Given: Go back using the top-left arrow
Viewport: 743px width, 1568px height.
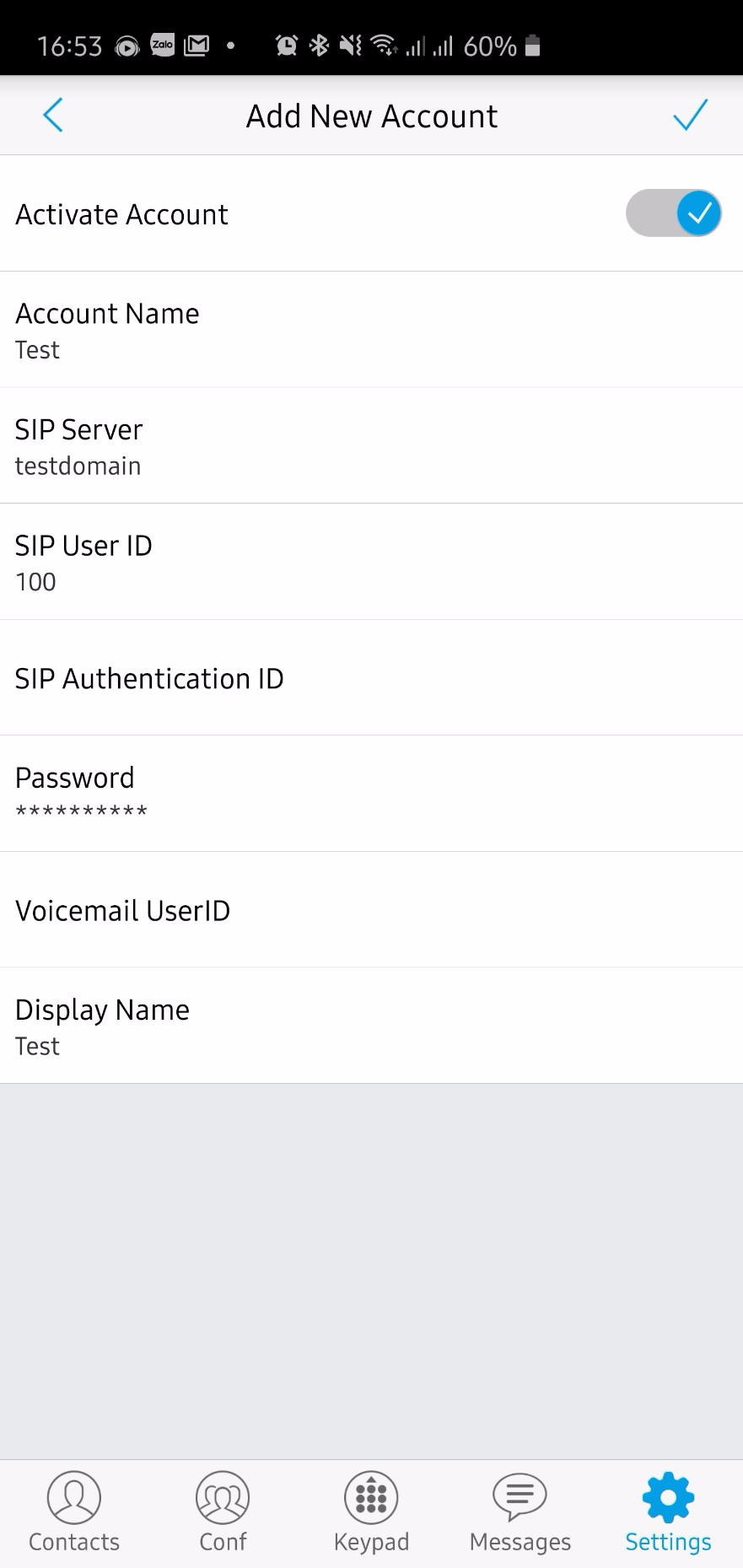Looking at the screenshot, I should 52,116.
